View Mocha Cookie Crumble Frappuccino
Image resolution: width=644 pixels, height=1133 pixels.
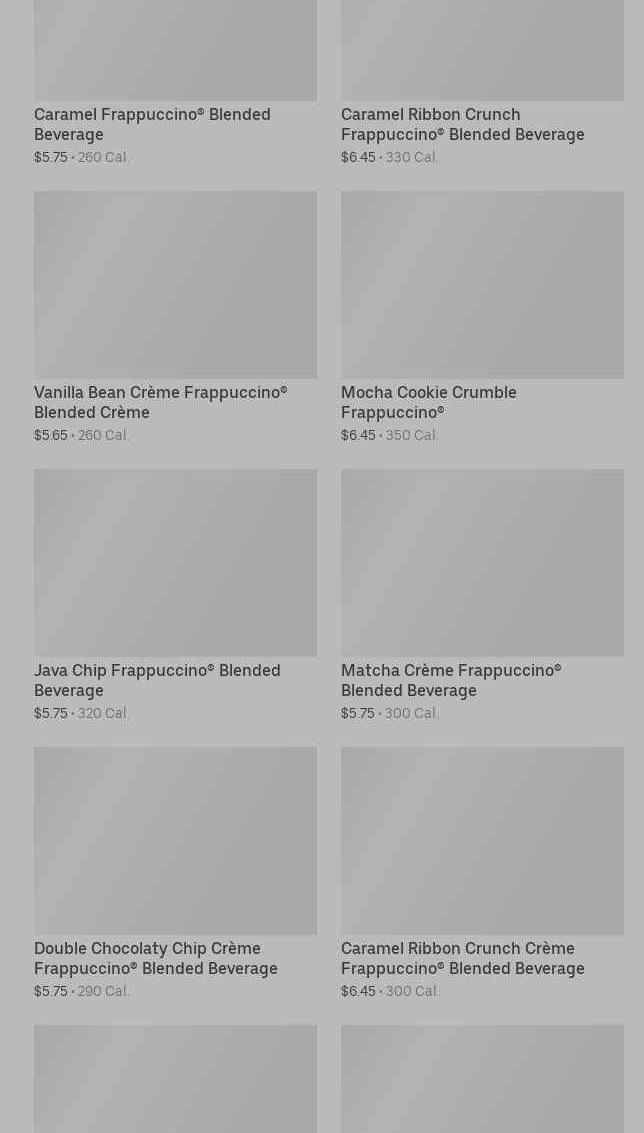(429, 402)
